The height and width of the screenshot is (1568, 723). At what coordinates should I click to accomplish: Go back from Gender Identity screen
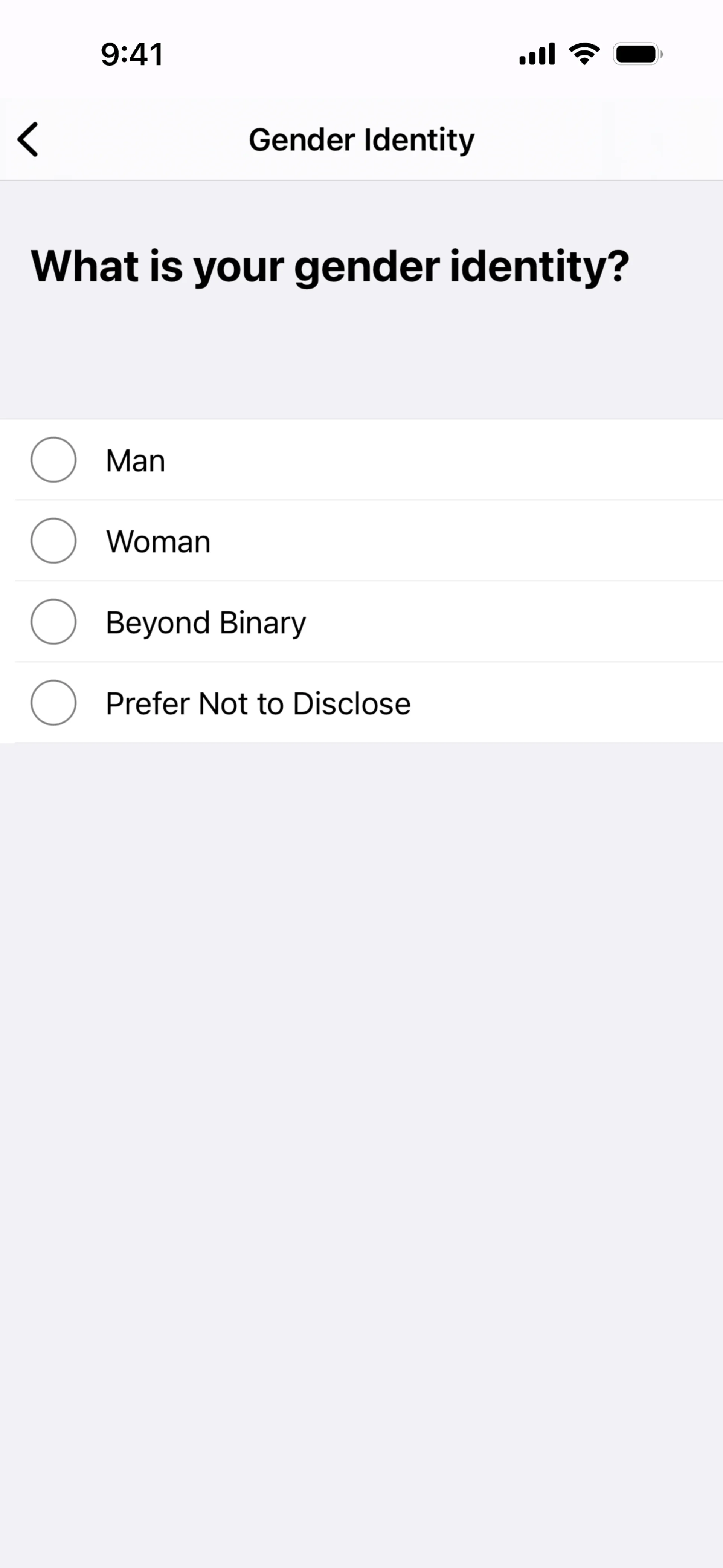pos(28,139)
